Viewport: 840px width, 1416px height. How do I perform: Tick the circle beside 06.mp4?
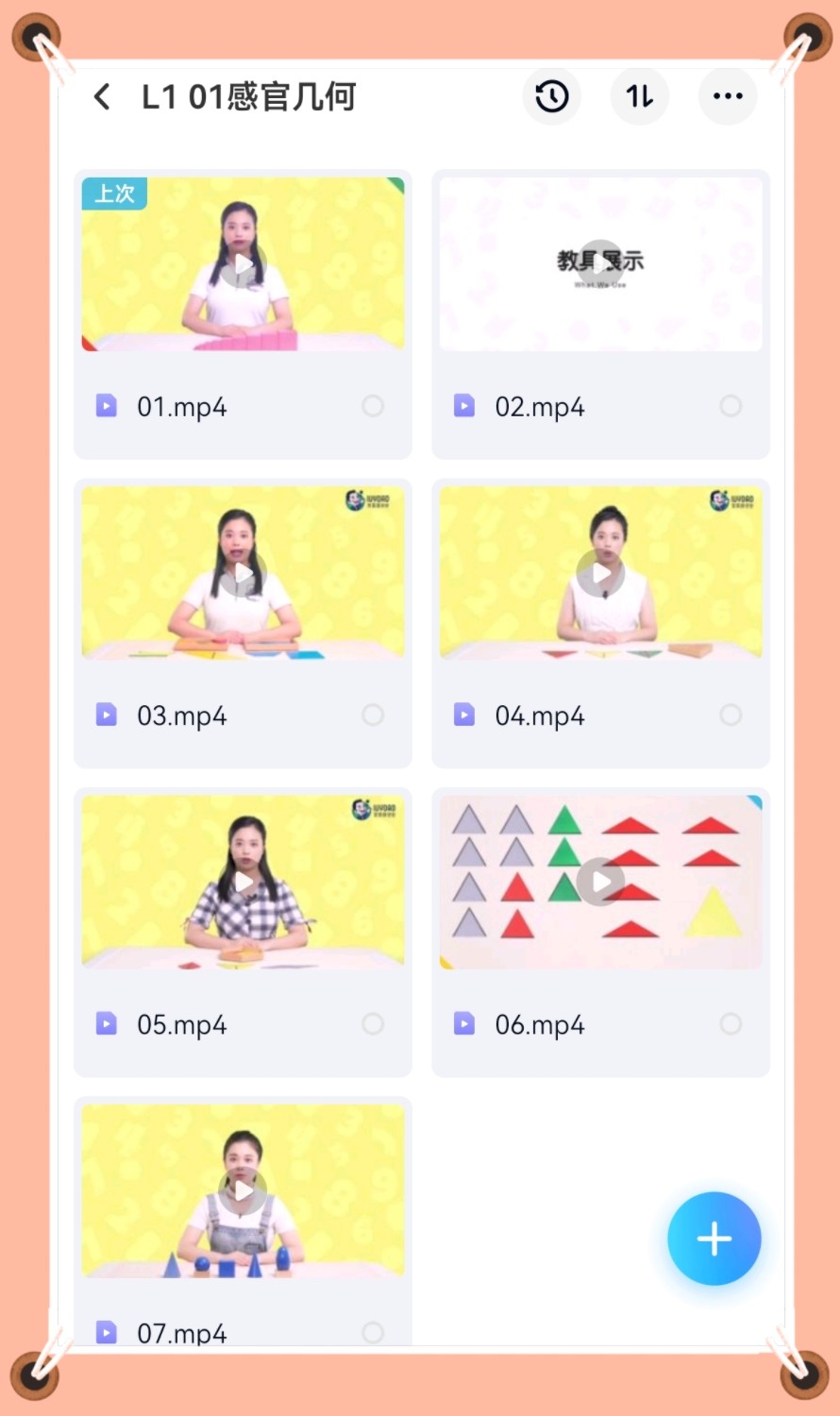731,1023
